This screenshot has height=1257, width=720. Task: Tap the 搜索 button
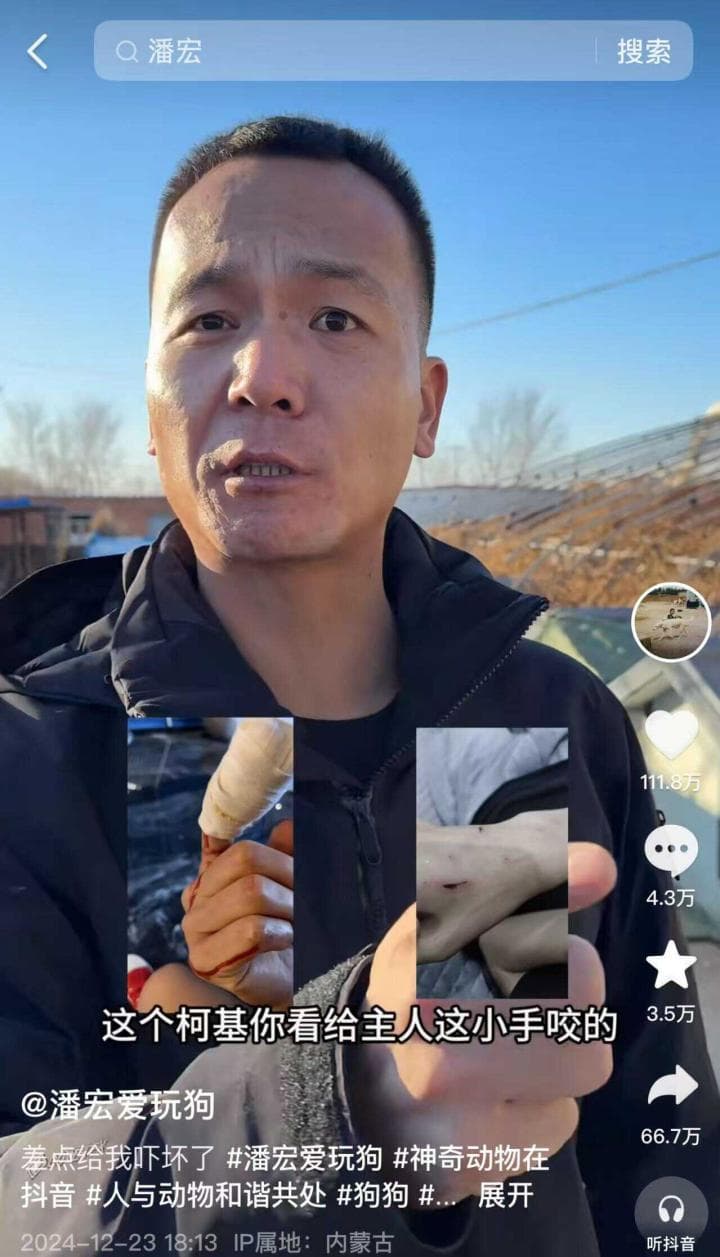[643, 51]
